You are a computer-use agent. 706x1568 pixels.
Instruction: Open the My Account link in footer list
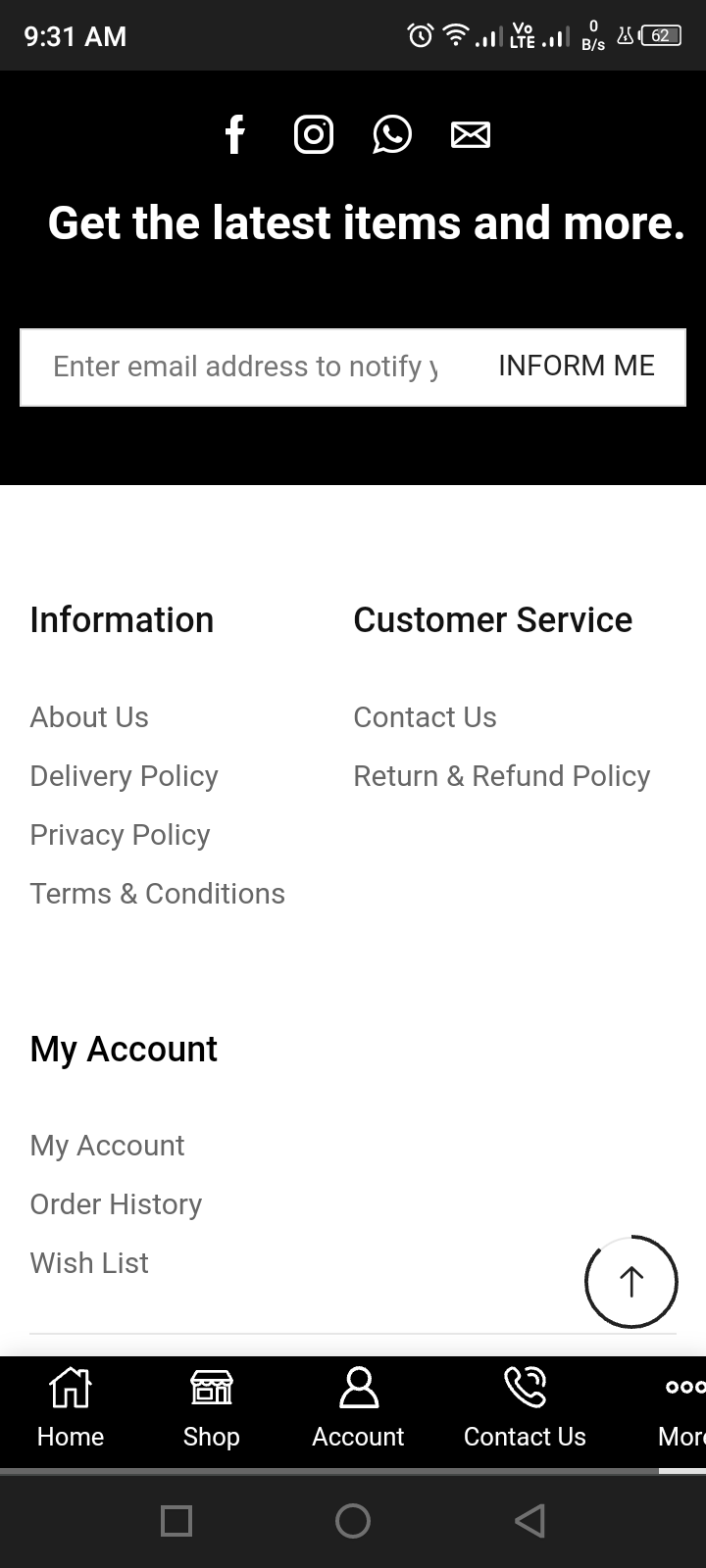pyautogui.click(x=108, y=1146)
